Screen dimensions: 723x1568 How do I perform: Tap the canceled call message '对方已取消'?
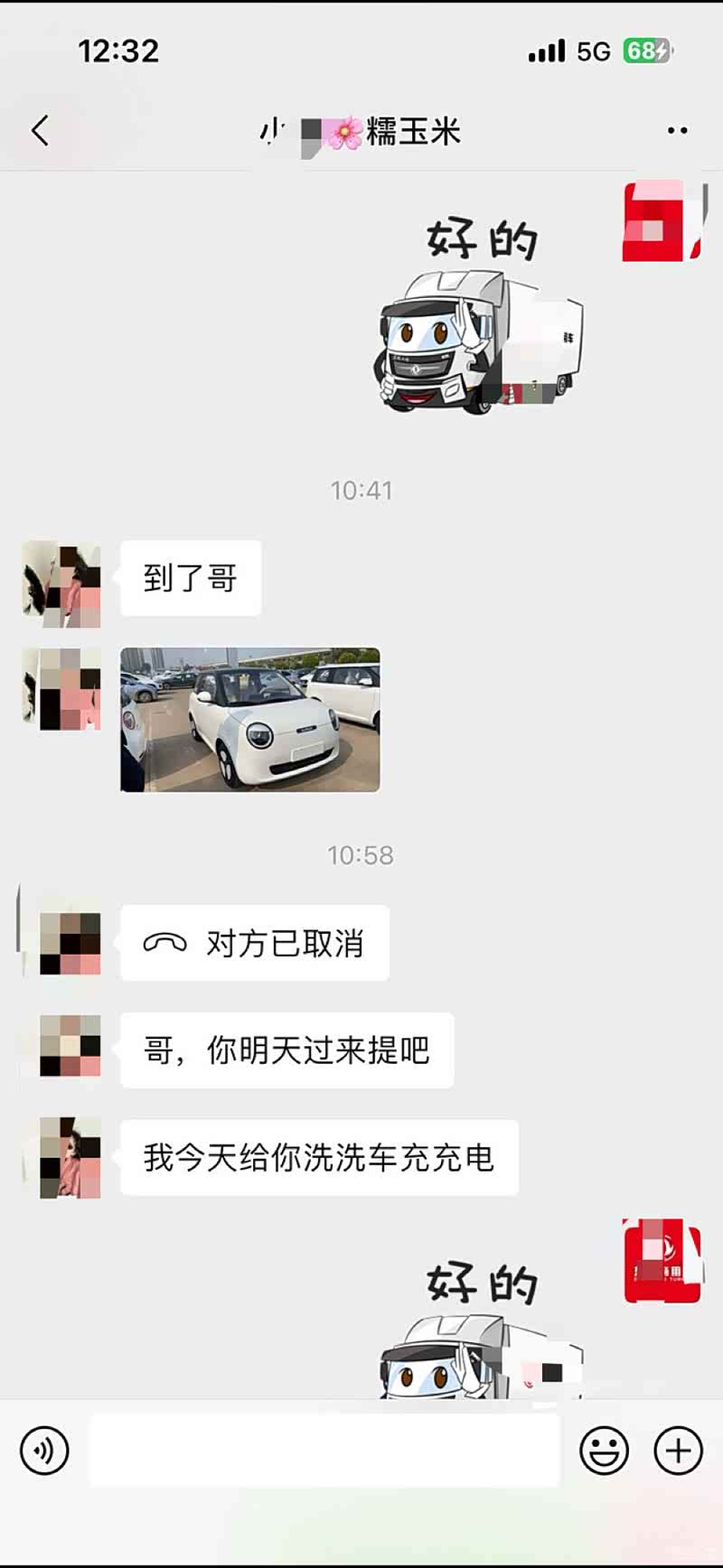(x=255, y=943)
